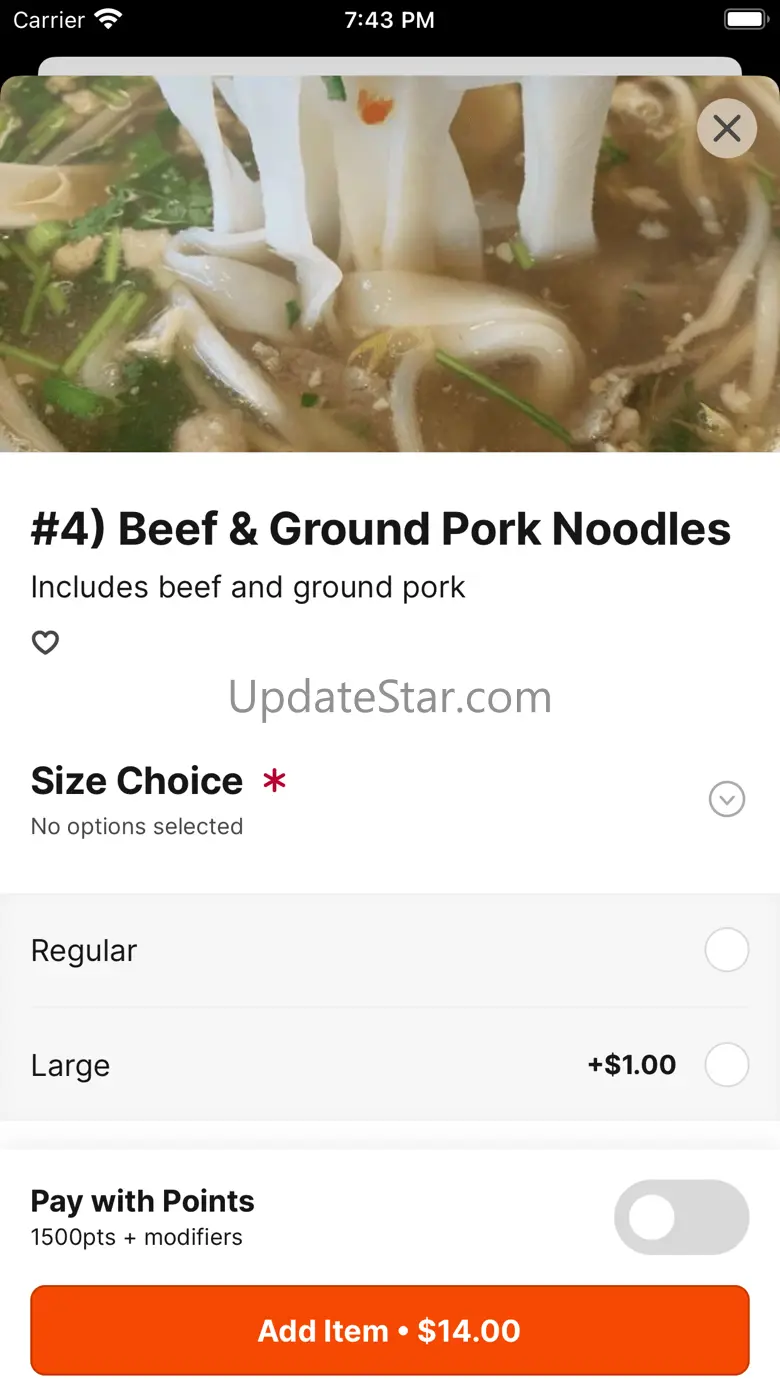
Task: Choose the Large size option
Action: (x=727, y=1065)
